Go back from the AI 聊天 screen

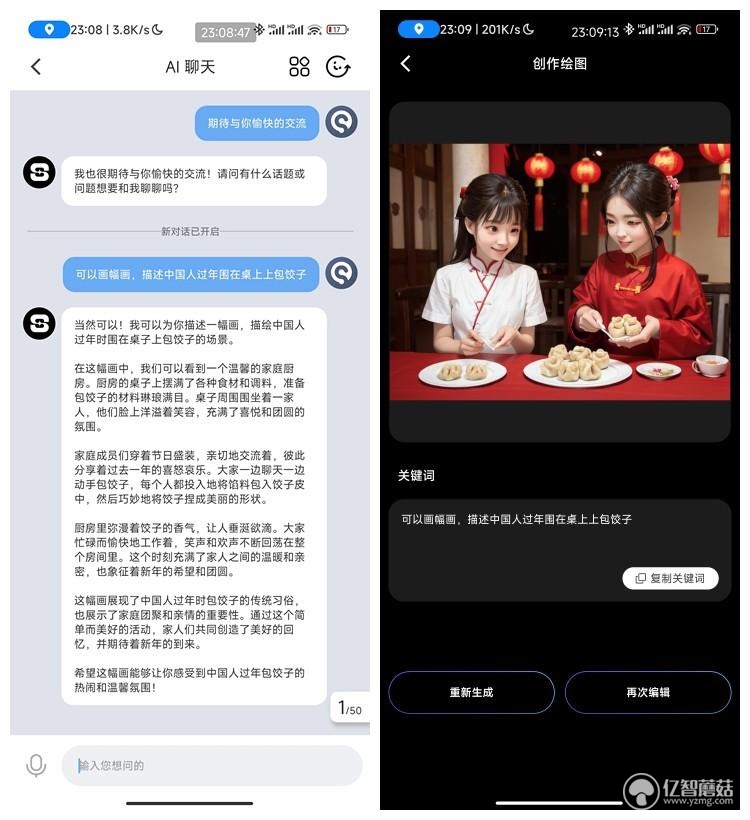[36, 67]
